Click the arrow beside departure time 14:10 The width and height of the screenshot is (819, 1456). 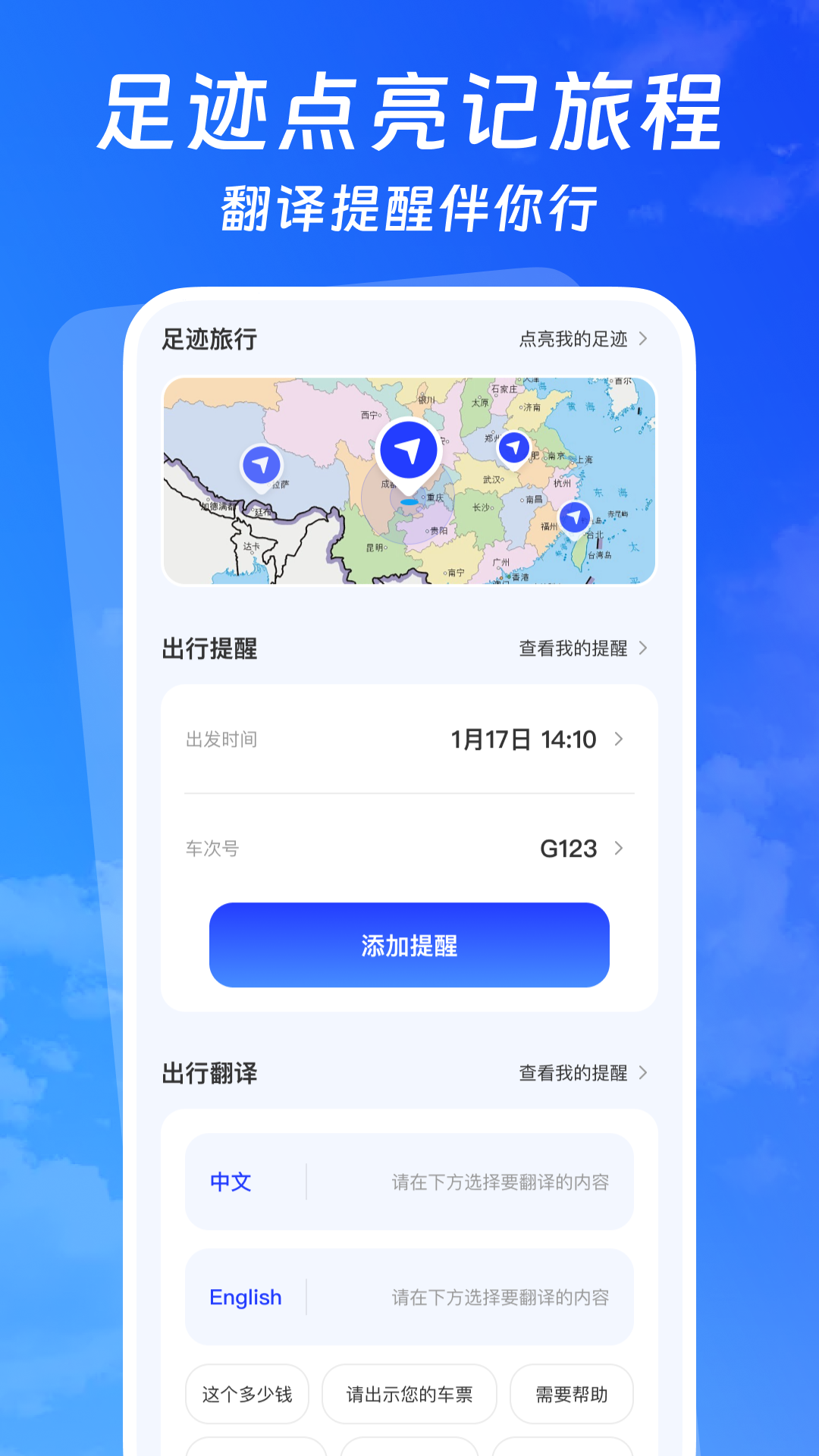click(x=620, y=739)
